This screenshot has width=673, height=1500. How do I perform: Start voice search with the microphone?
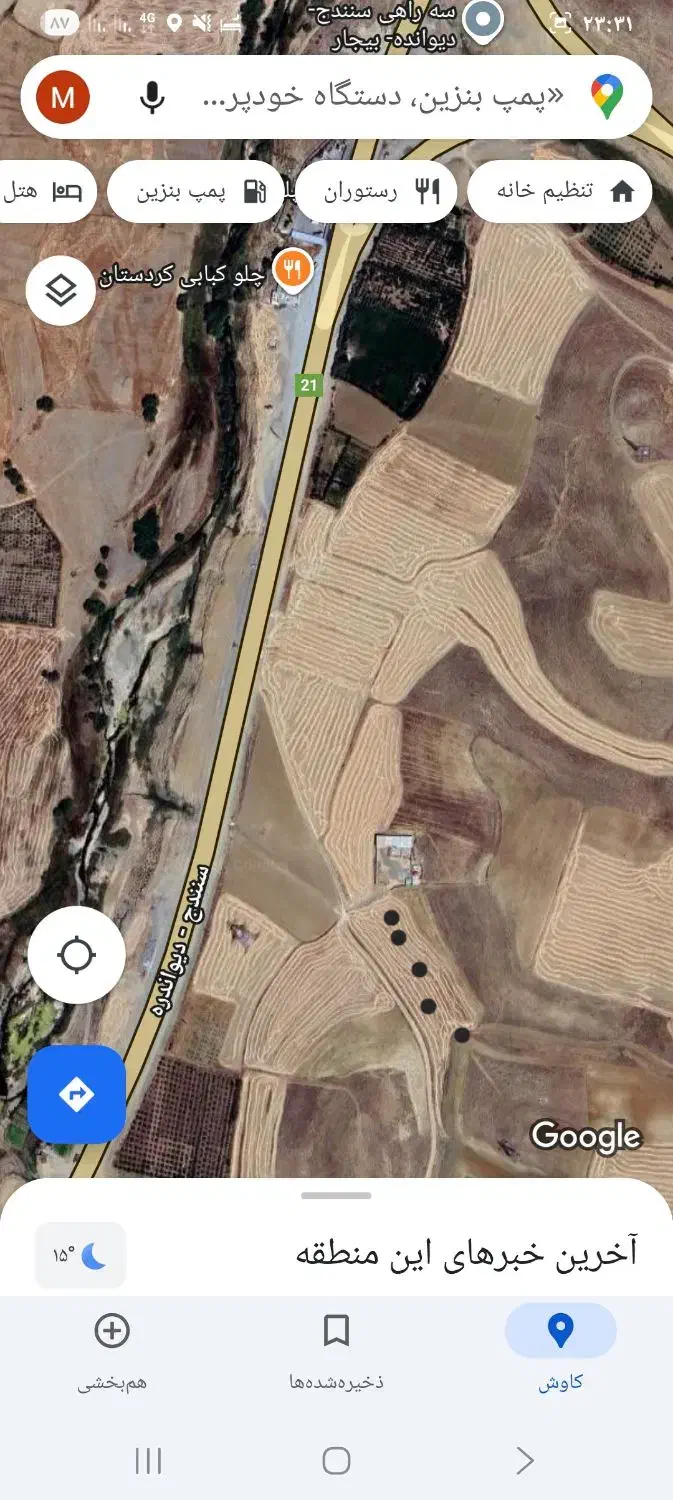tap(152, 97)
